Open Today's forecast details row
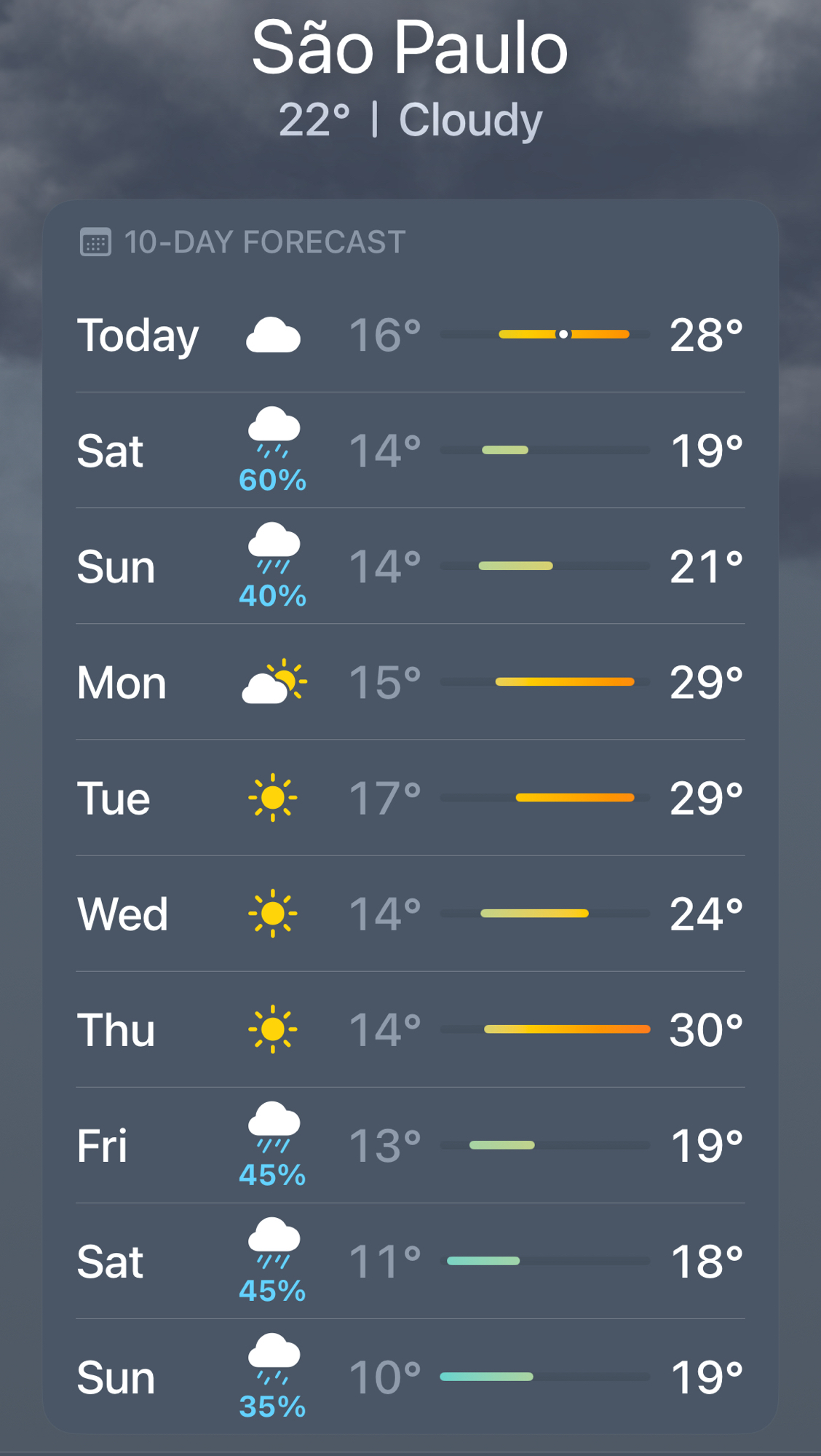 click(410, 335)
